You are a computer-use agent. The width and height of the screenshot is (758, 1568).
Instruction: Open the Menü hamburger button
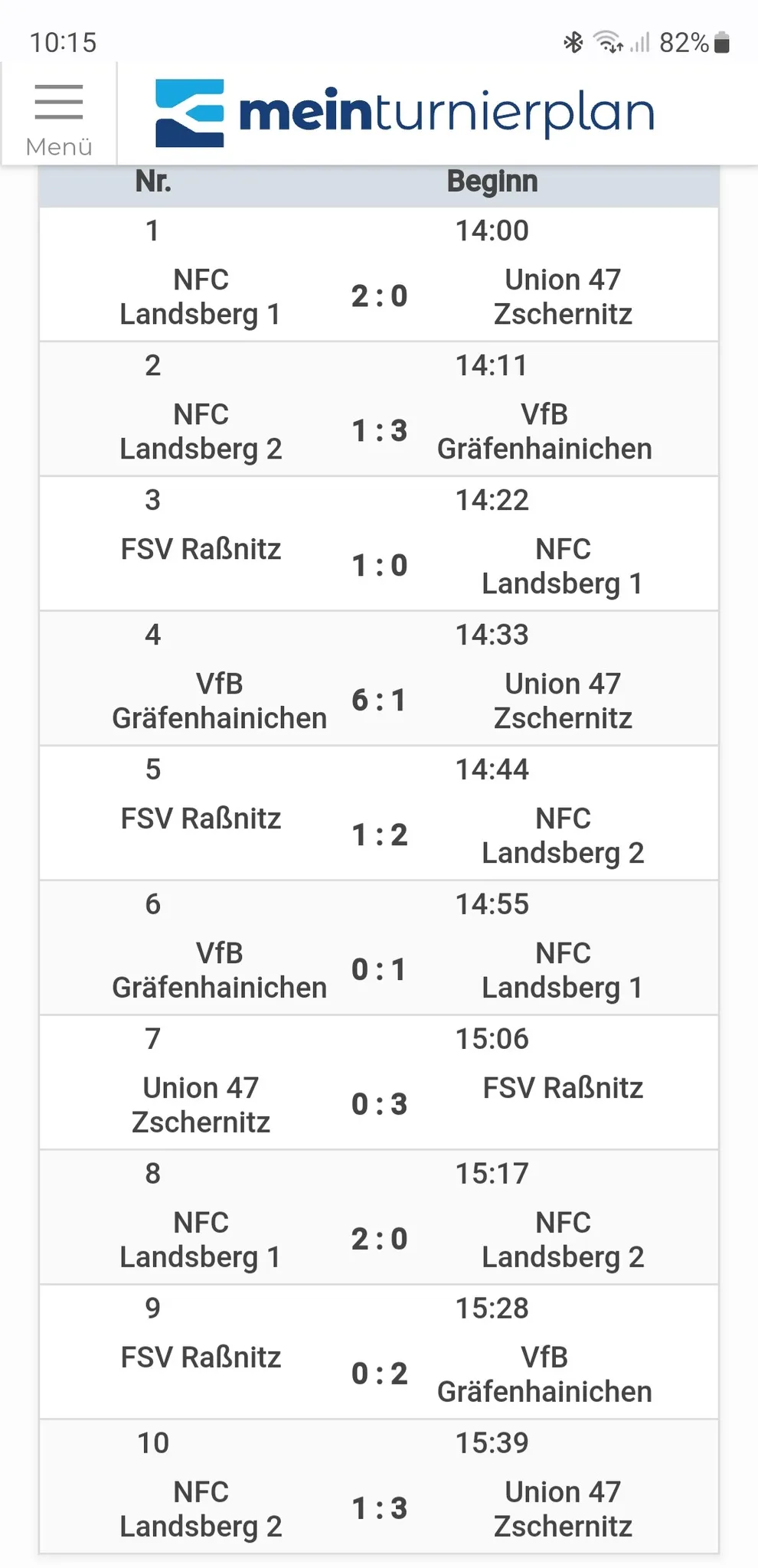point(59,115)
